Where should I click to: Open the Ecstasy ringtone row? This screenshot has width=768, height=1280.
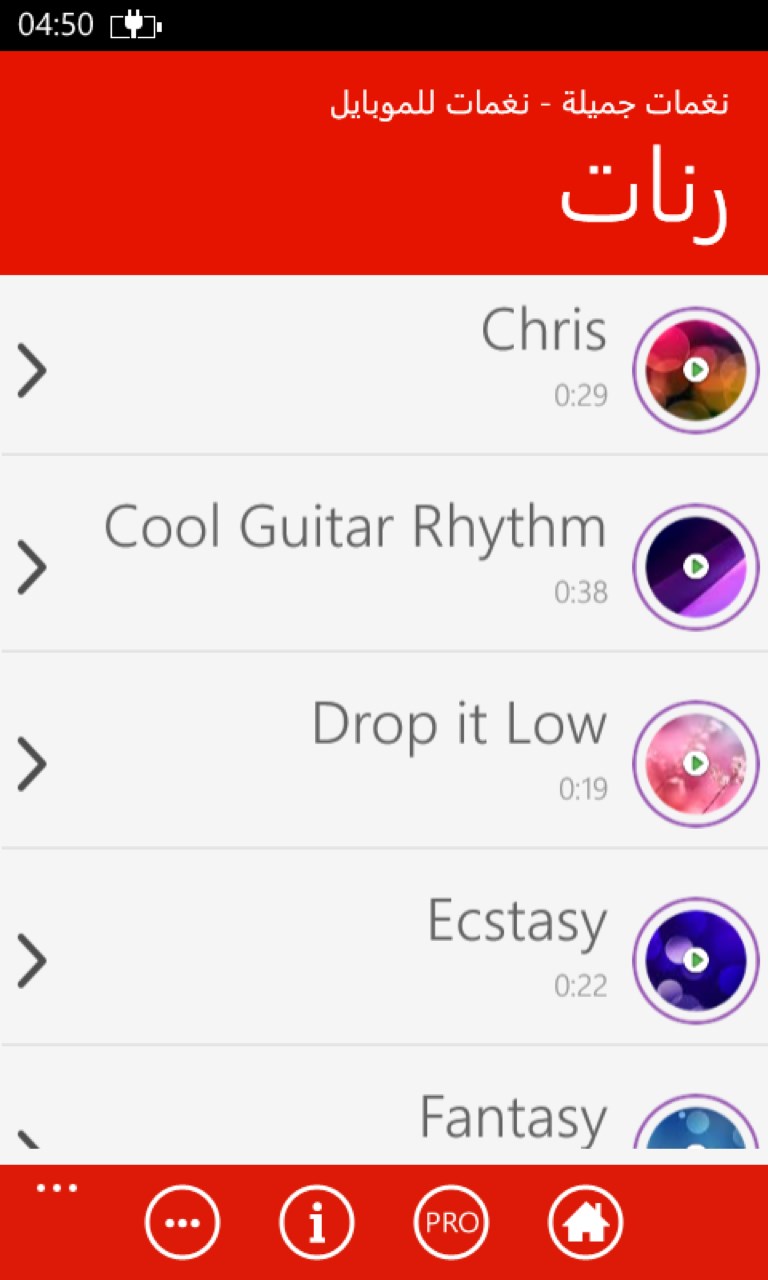click(x=33, y=960)
